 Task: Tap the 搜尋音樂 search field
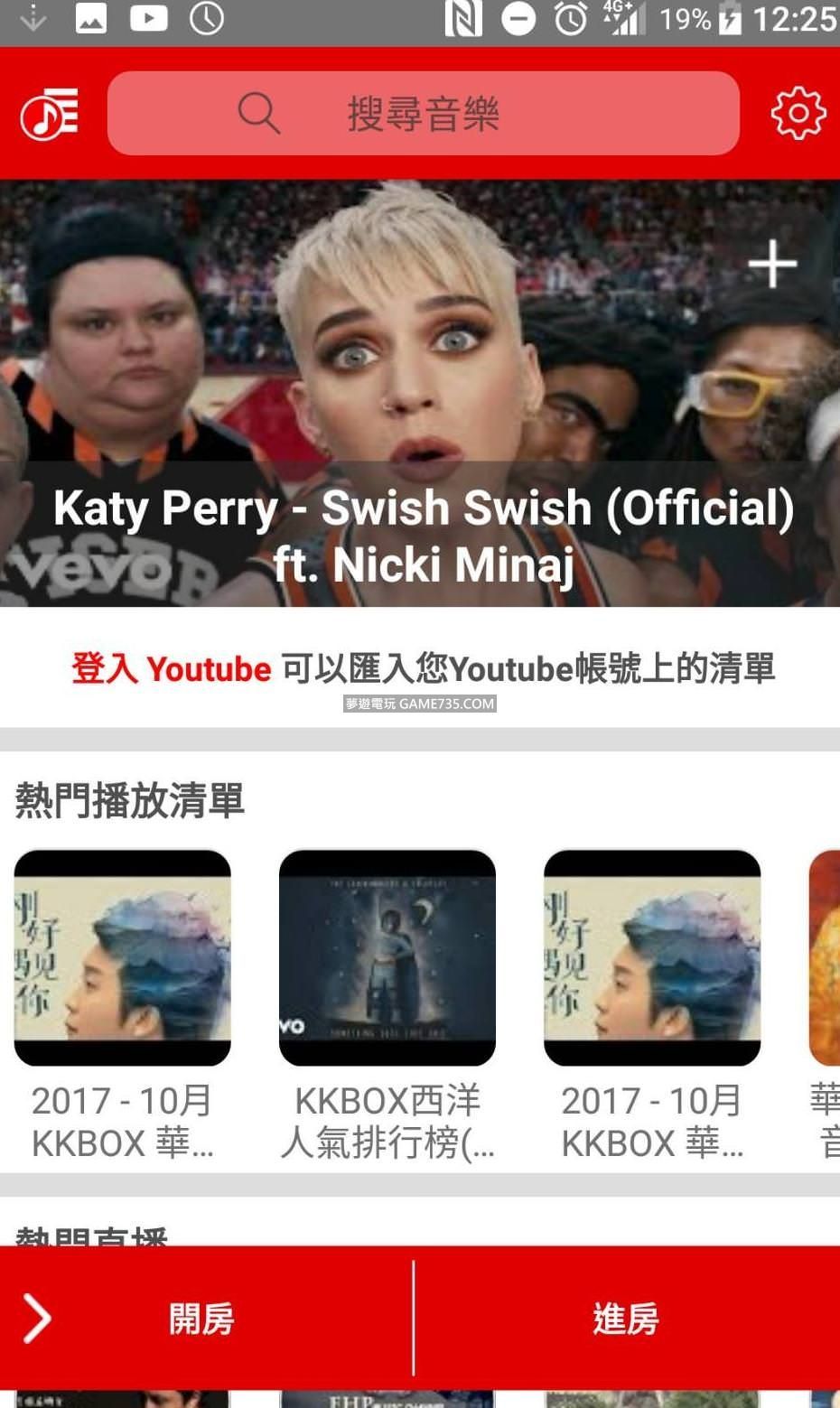pyautogui.click(x=423, y=114)
